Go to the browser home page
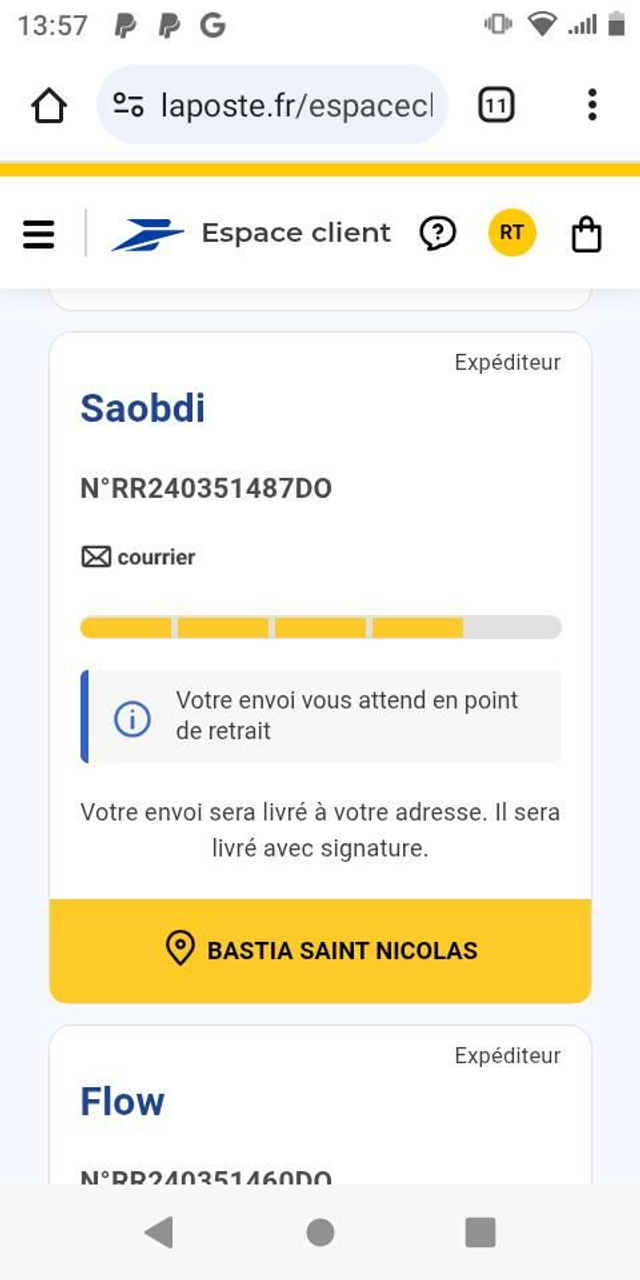Image resolution: width=640 pixels, height=1280 pixels. [x=49, y=105]
